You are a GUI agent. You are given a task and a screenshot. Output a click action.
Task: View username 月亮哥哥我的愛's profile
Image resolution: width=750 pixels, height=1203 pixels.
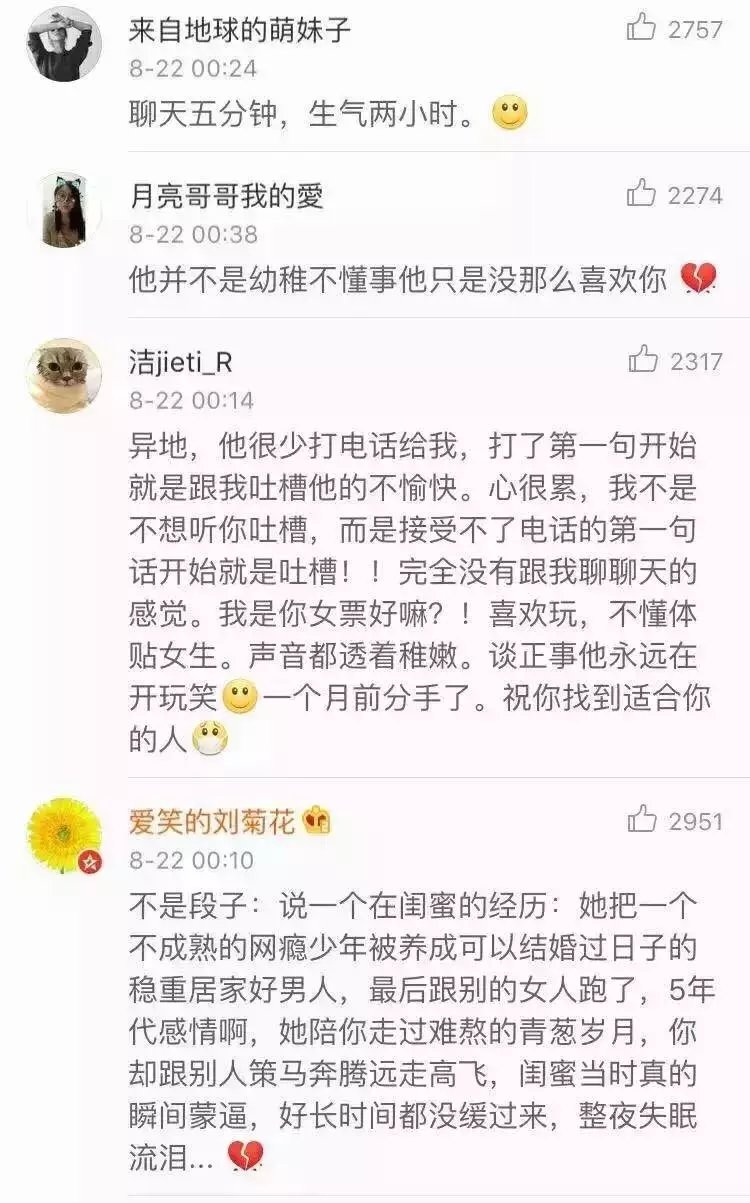point(226,195)
